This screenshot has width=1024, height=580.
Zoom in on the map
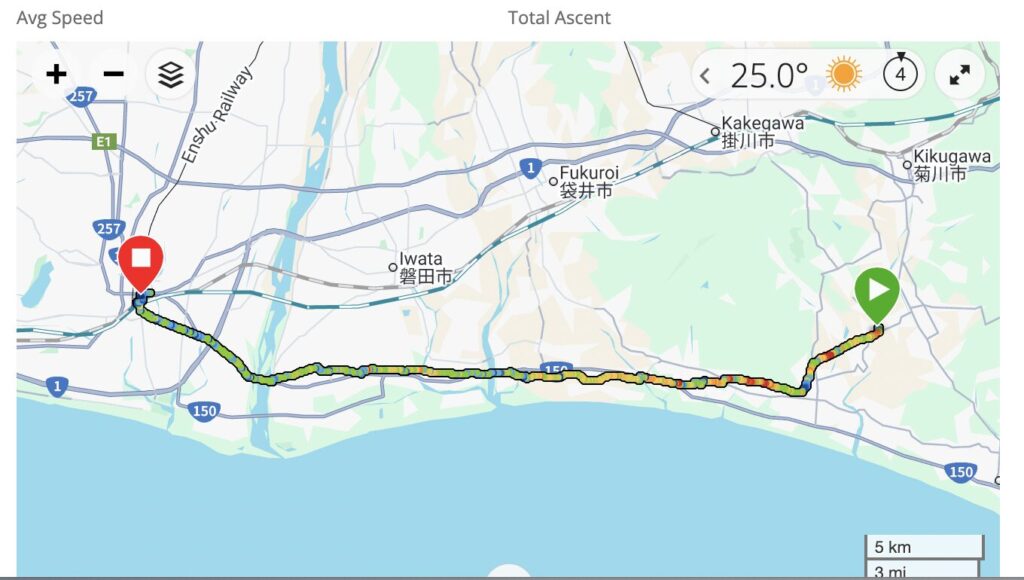pyautogui.click(x=57, y=74)
